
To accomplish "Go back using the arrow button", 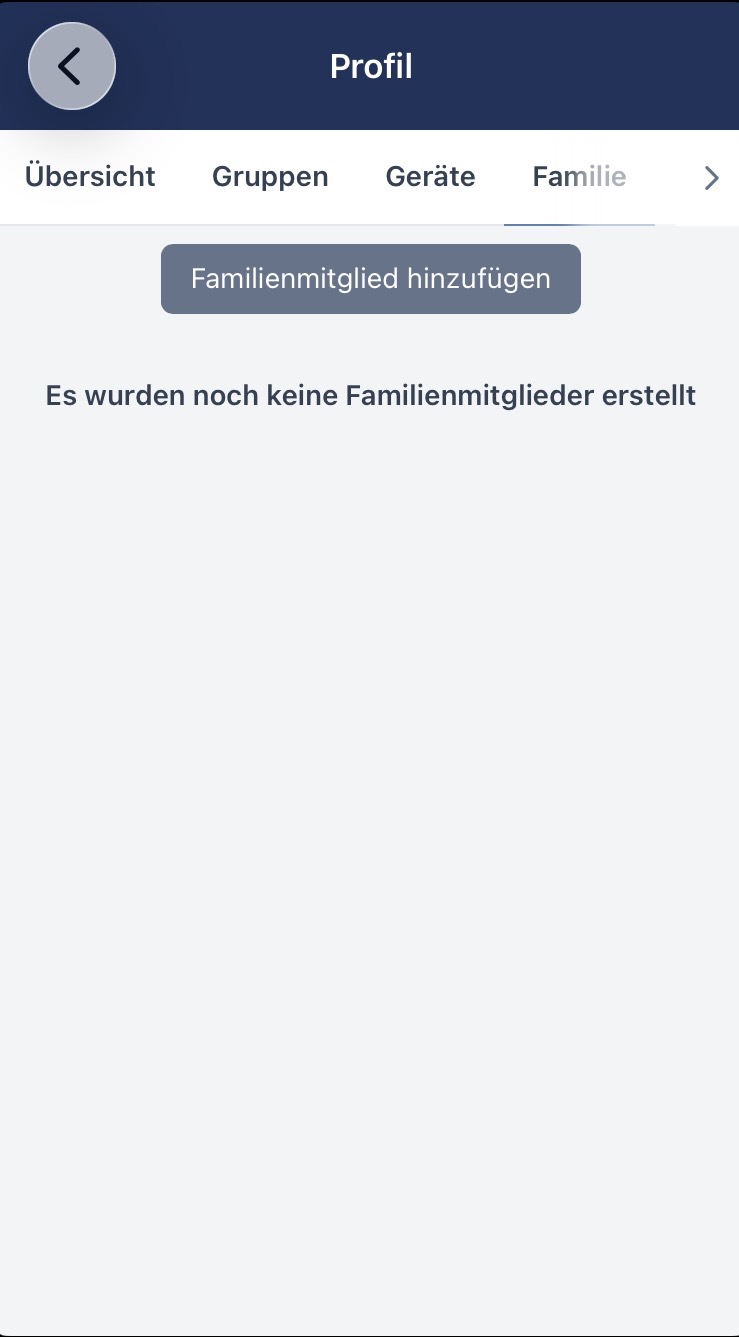I will pos(71,67).
